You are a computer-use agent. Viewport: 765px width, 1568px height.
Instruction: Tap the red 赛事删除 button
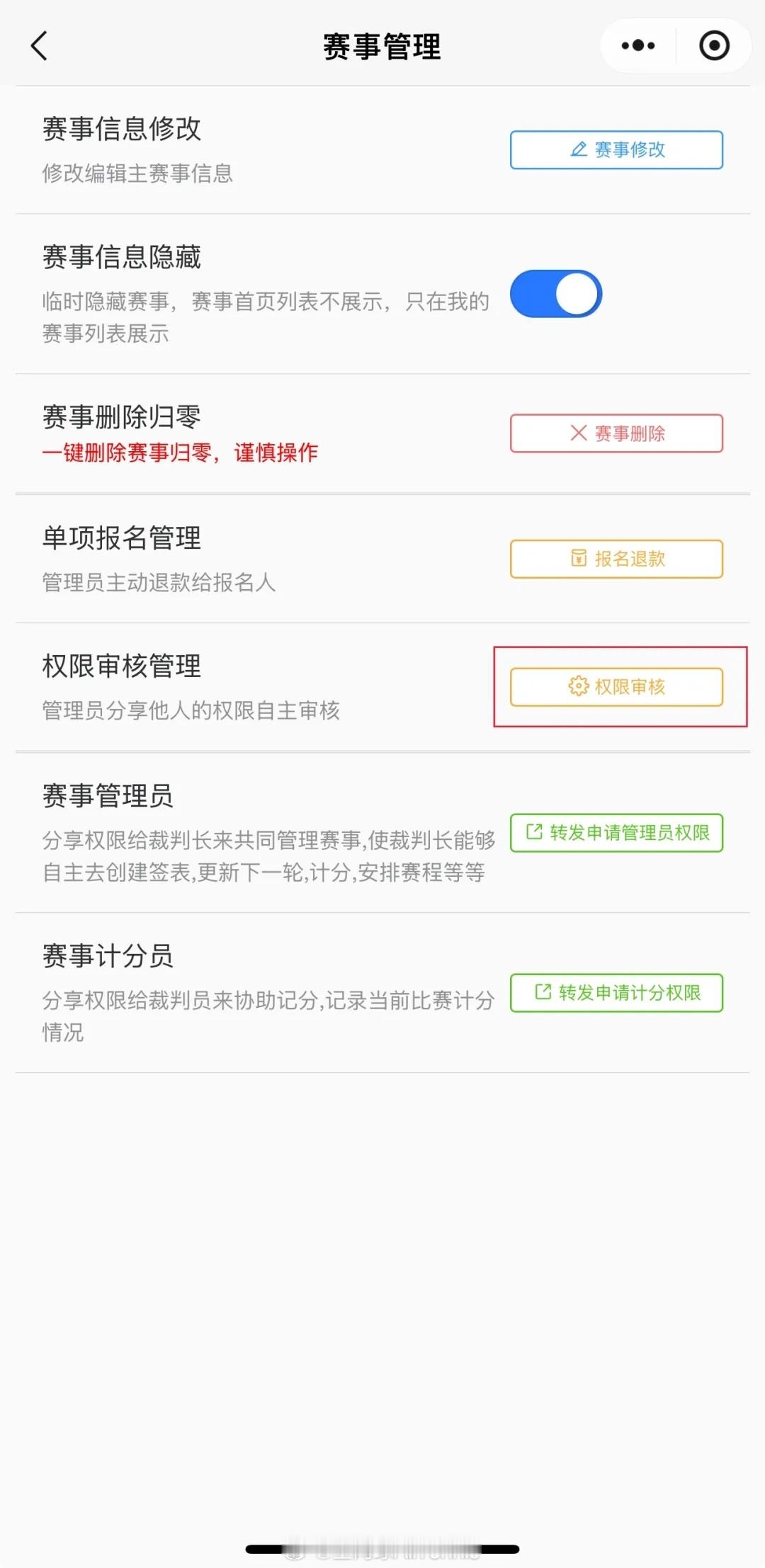(x=616, y=433)
